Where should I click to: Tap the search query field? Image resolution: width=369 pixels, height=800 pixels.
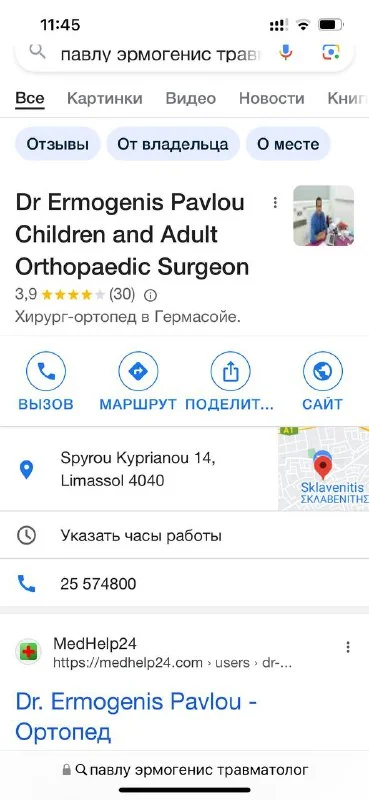pos(161,54)
